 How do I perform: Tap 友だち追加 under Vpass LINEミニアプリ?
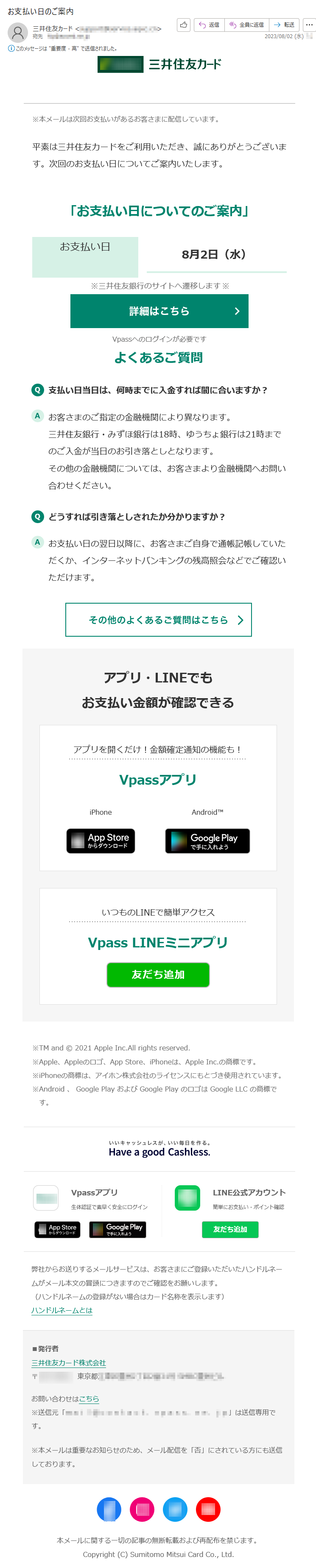coord(158,974)
